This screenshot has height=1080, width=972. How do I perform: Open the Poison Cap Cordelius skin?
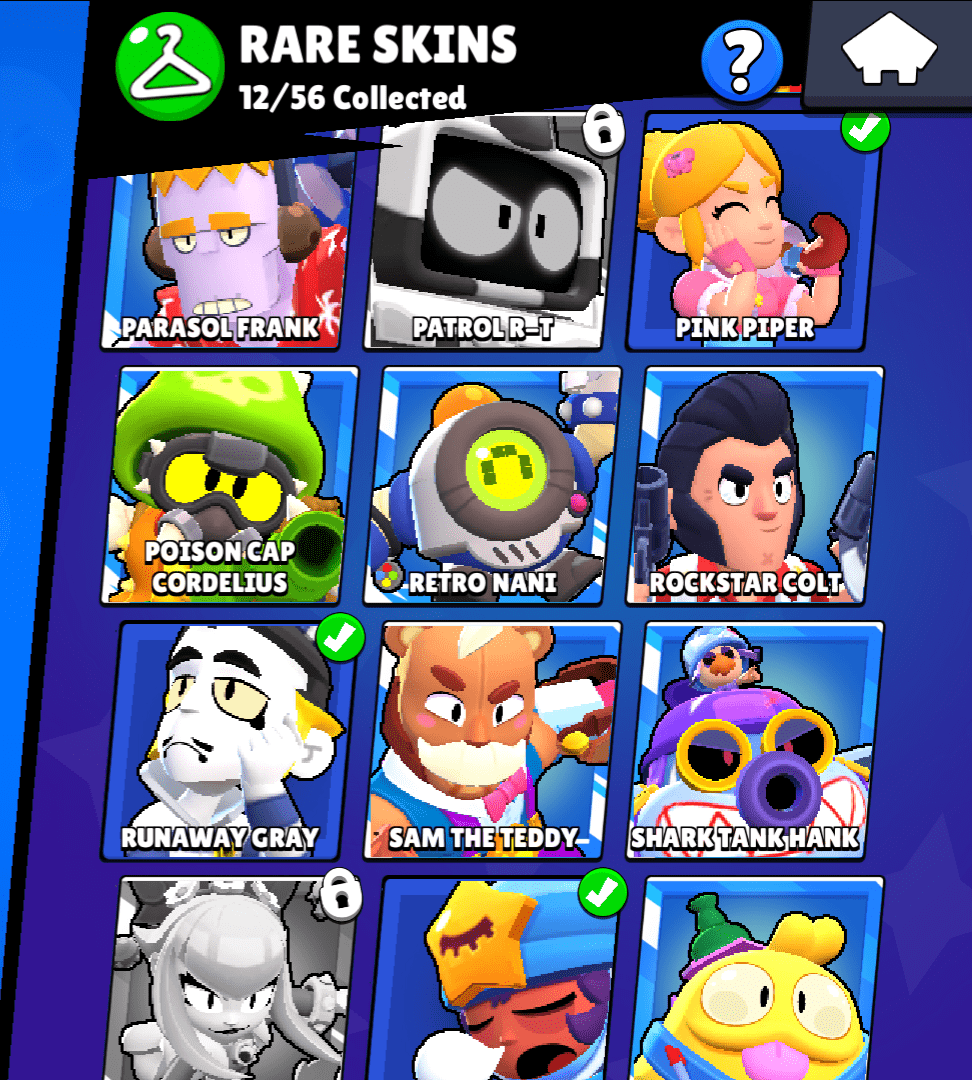230,487
